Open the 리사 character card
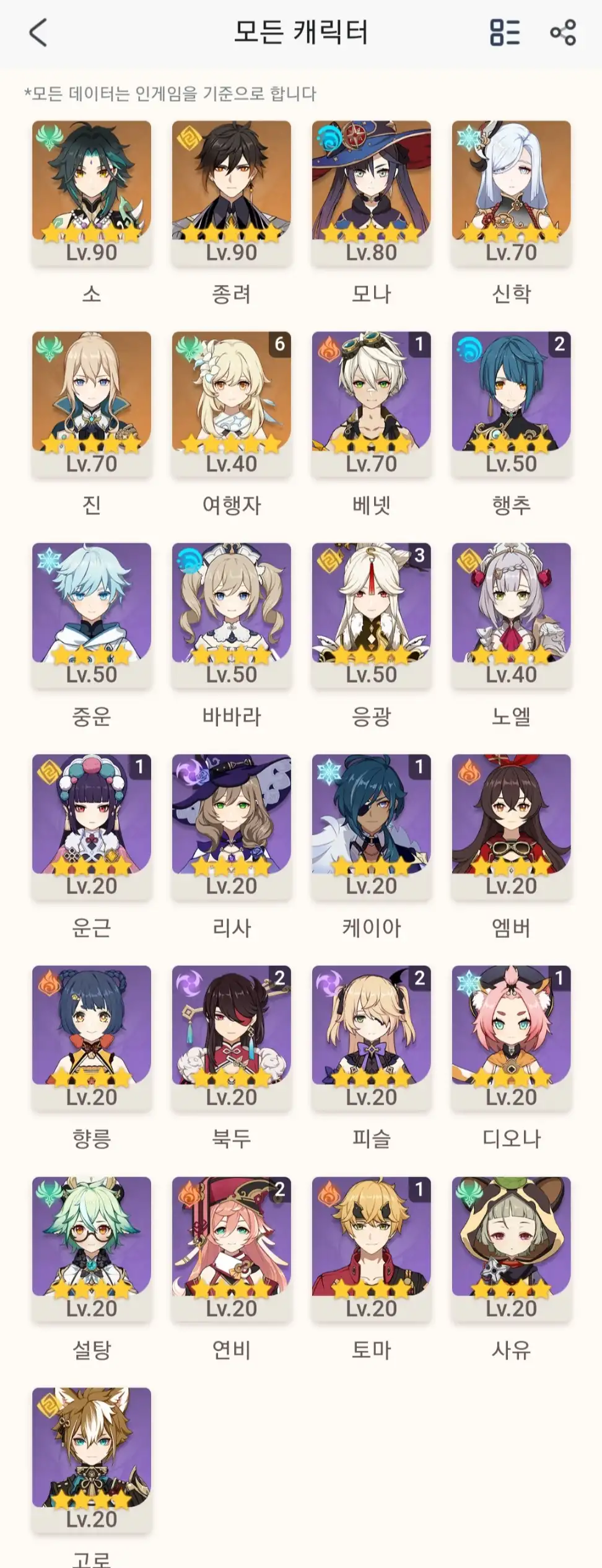 pos(232,826)
